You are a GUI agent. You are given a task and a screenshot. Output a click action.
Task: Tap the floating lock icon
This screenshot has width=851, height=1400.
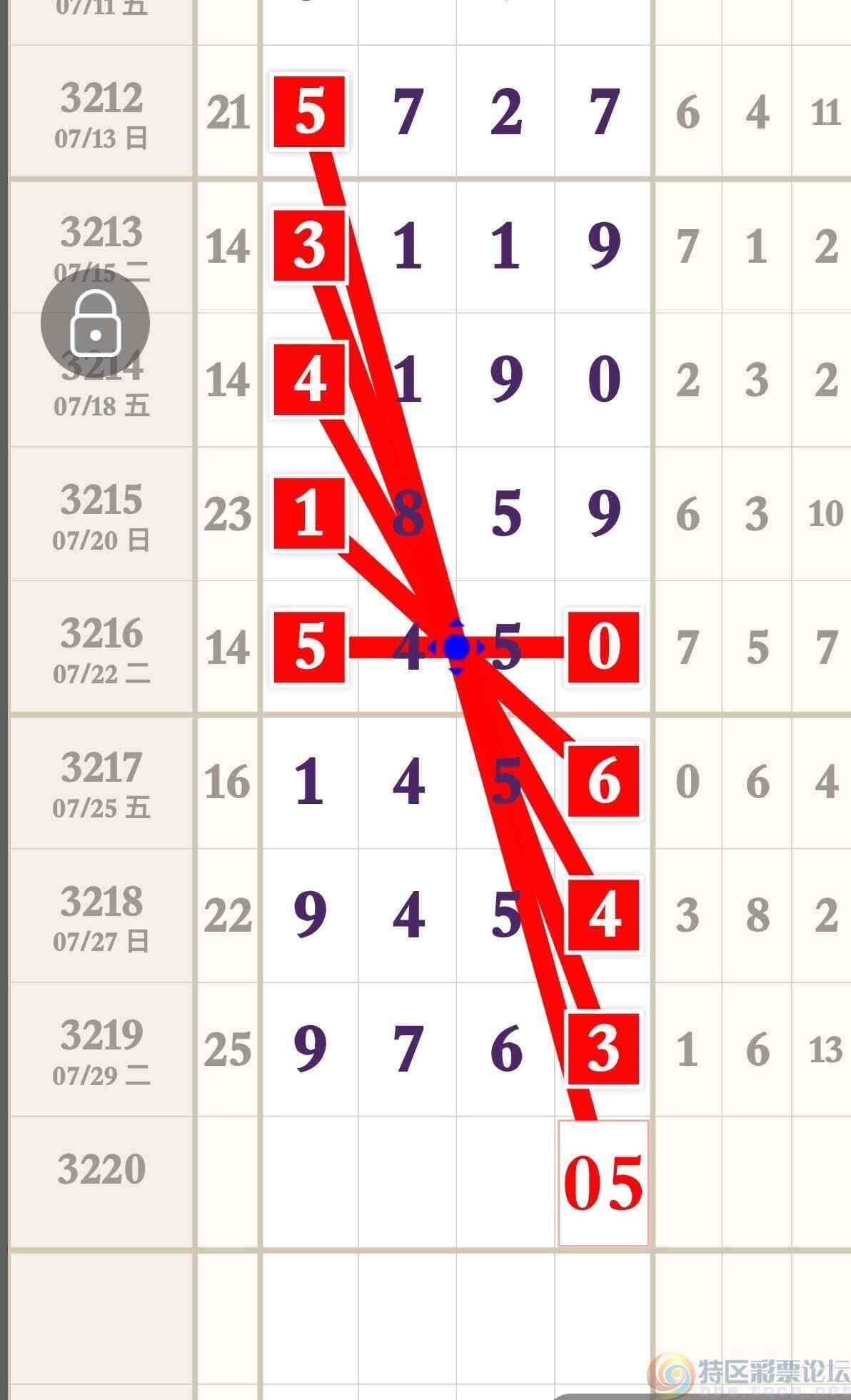point(95,323)
